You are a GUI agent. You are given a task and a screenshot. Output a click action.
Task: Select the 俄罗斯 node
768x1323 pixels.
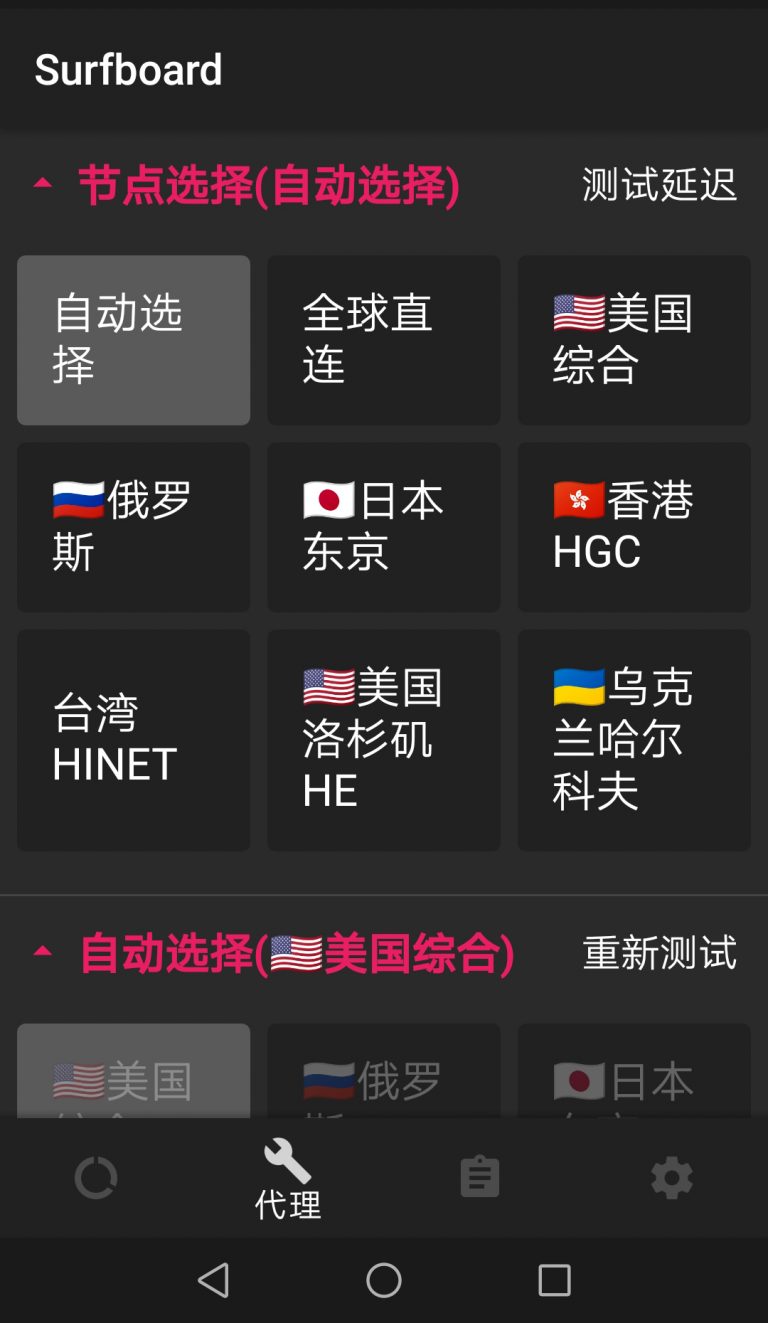(133, 527)
